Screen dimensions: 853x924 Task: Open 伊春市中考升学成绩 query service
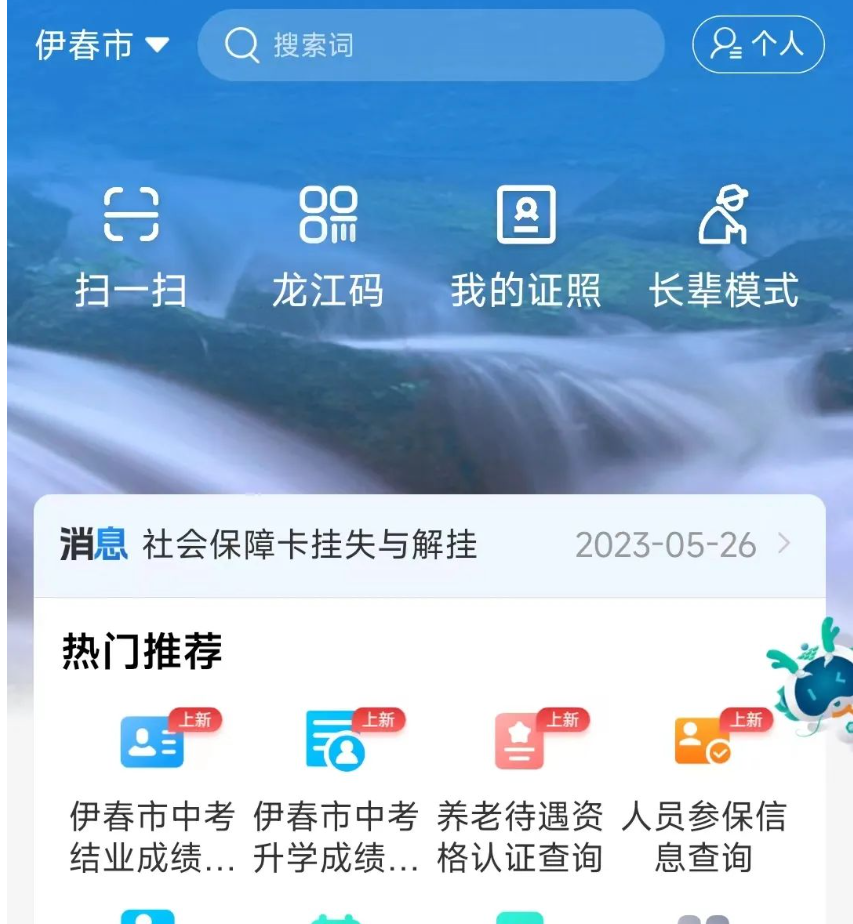336,790
